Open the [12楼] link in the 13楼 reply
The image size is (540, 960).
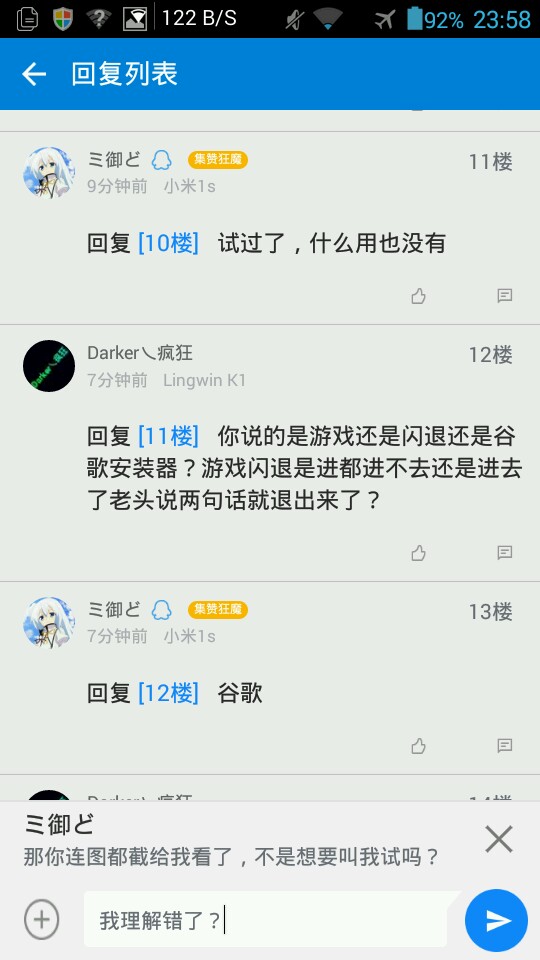point(168,693)
